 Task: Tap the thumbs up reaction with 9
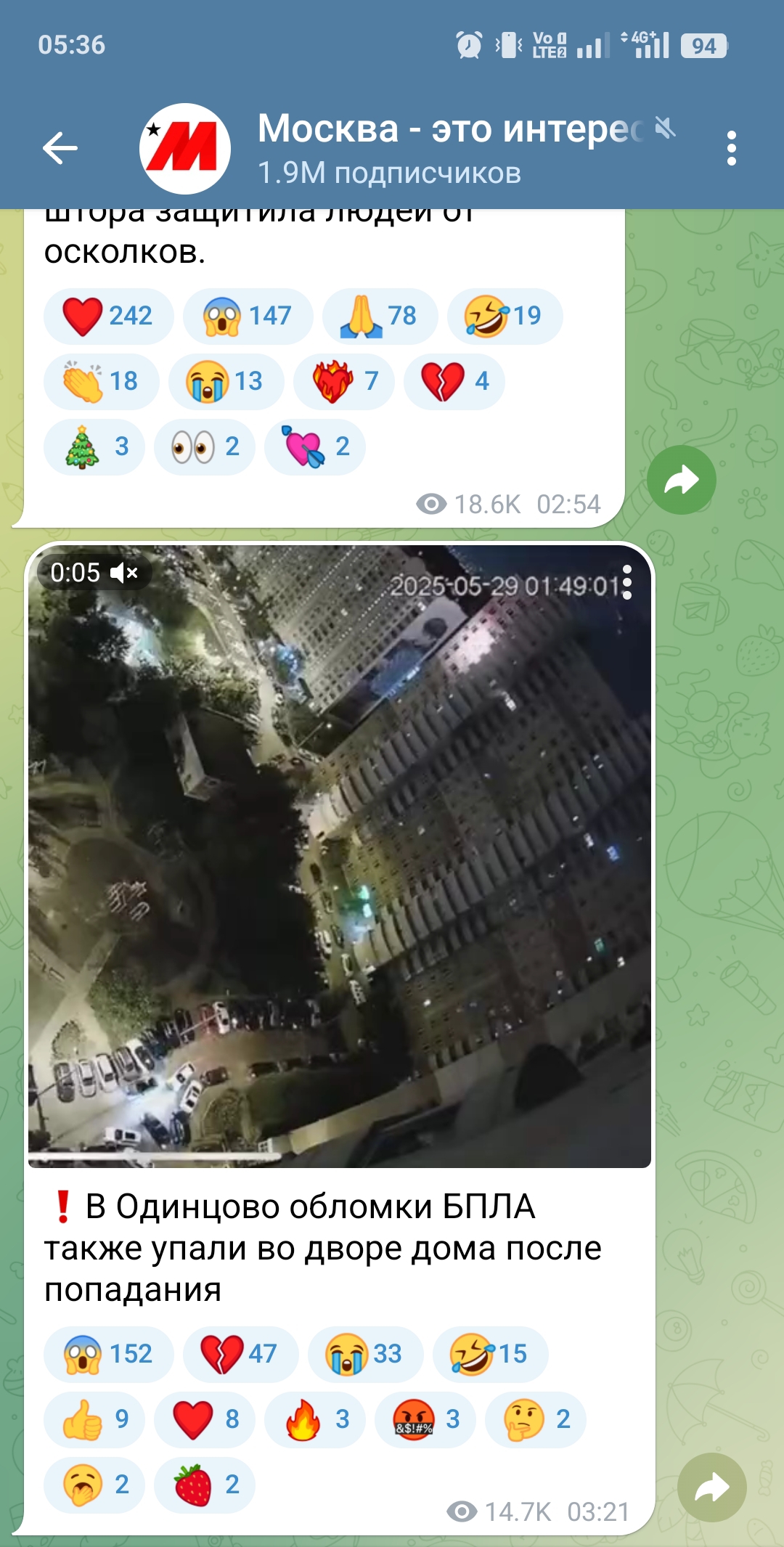pyautogui.click(x=94, y=1419)
